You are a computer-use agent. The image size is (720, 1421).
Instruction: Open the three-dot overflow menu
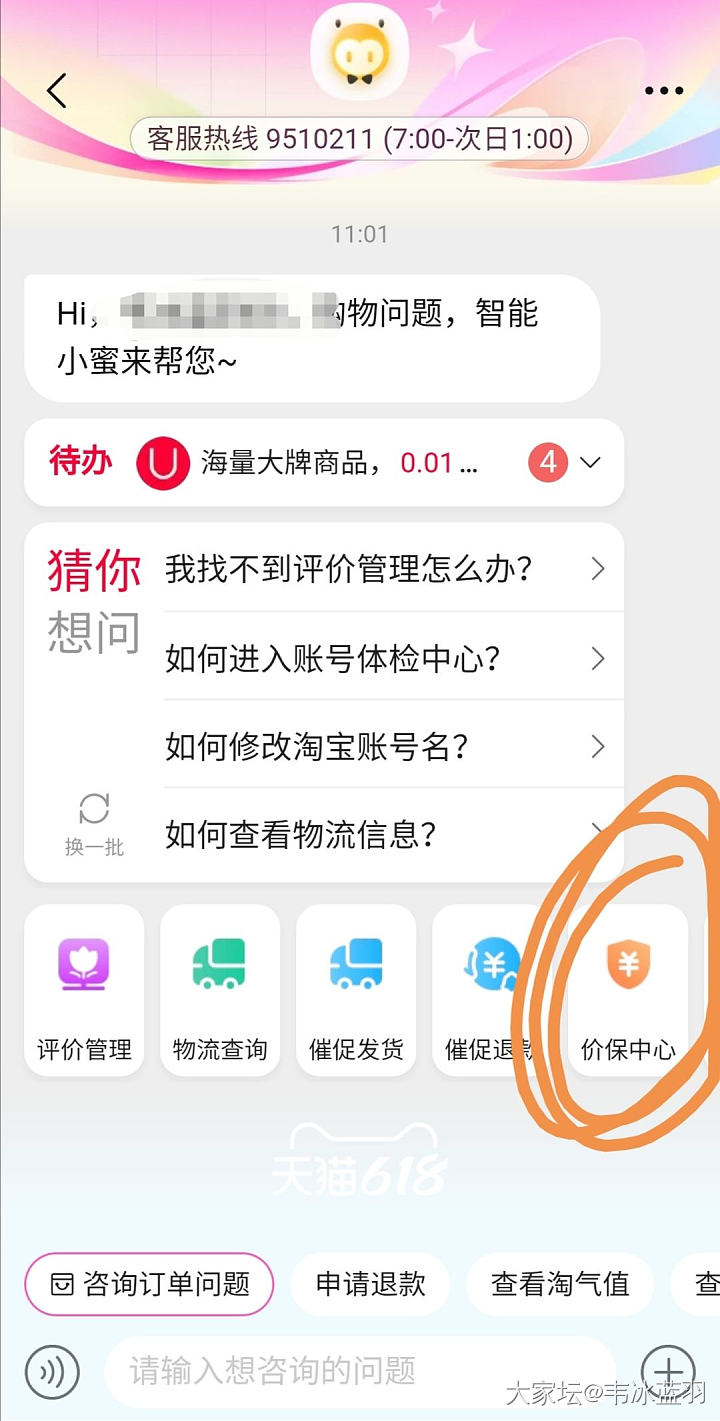pyautogui.click(x=663, y=91)
